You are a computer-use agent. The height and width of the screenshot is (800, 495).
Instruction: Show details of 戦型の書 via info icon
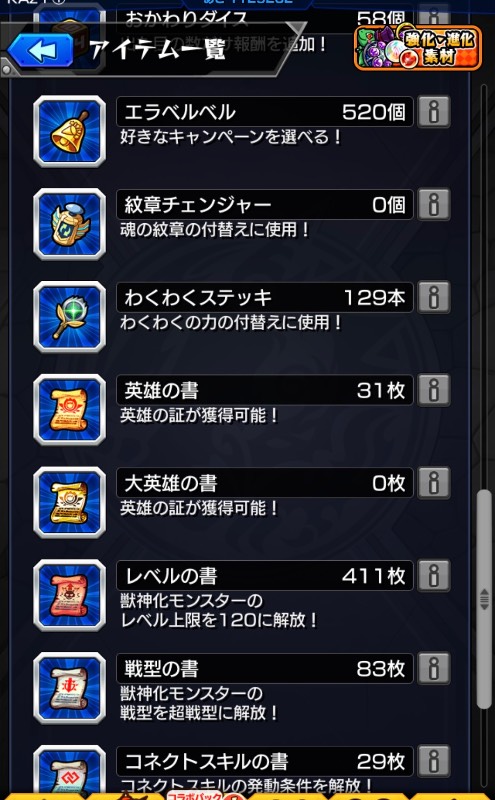[x=434, y=668]
